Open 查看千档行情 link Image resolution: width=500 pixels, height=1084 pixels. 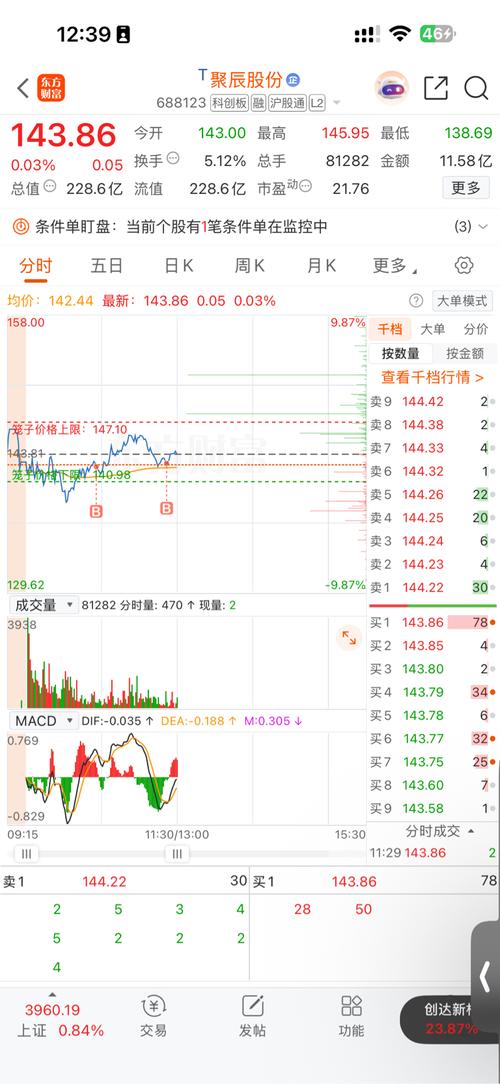(432, 377)
